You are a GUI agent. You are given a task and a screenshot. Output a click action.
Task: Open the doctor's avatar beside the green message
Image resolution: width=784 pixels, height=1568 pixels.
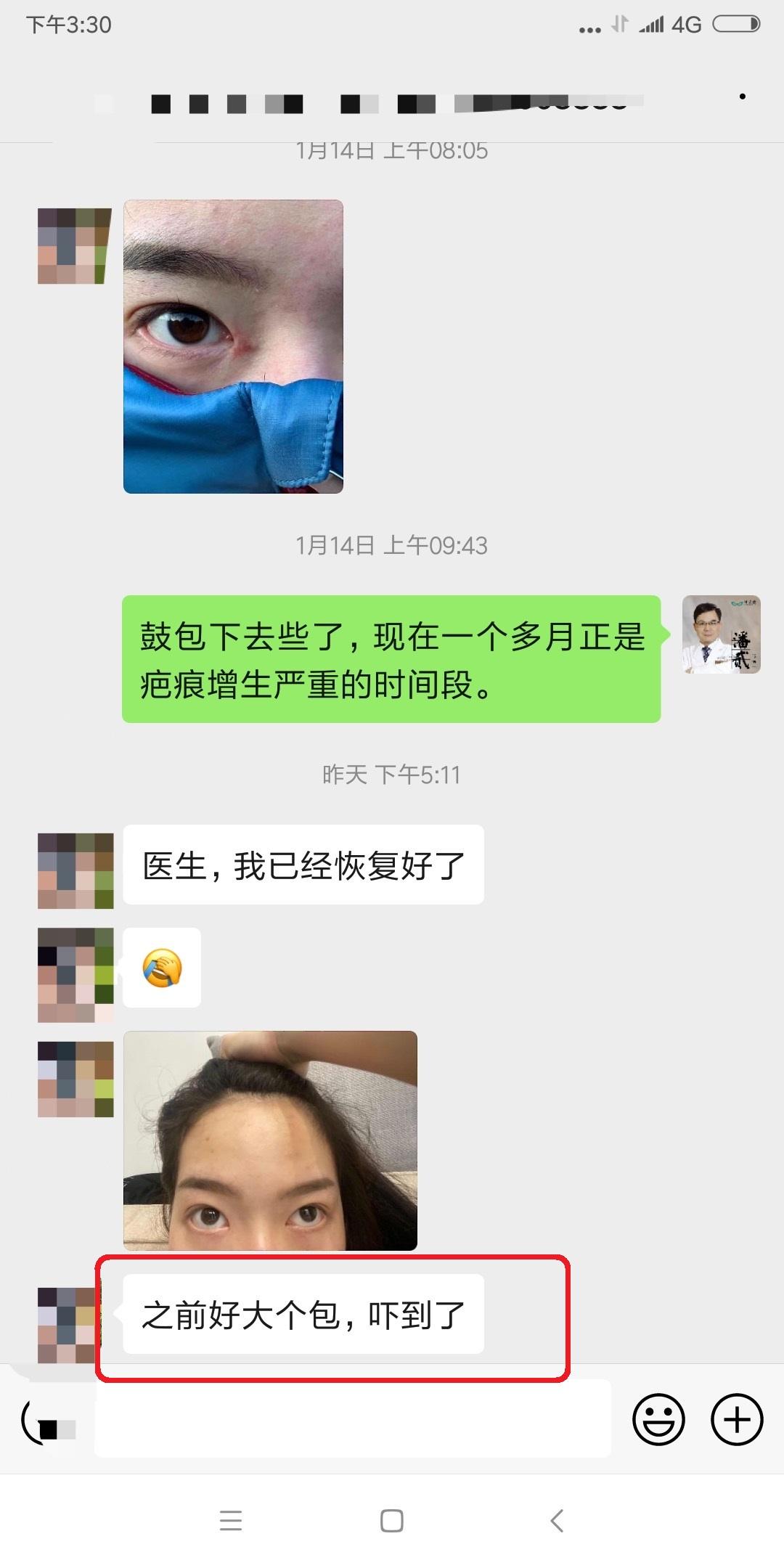(x=721, y=634)
